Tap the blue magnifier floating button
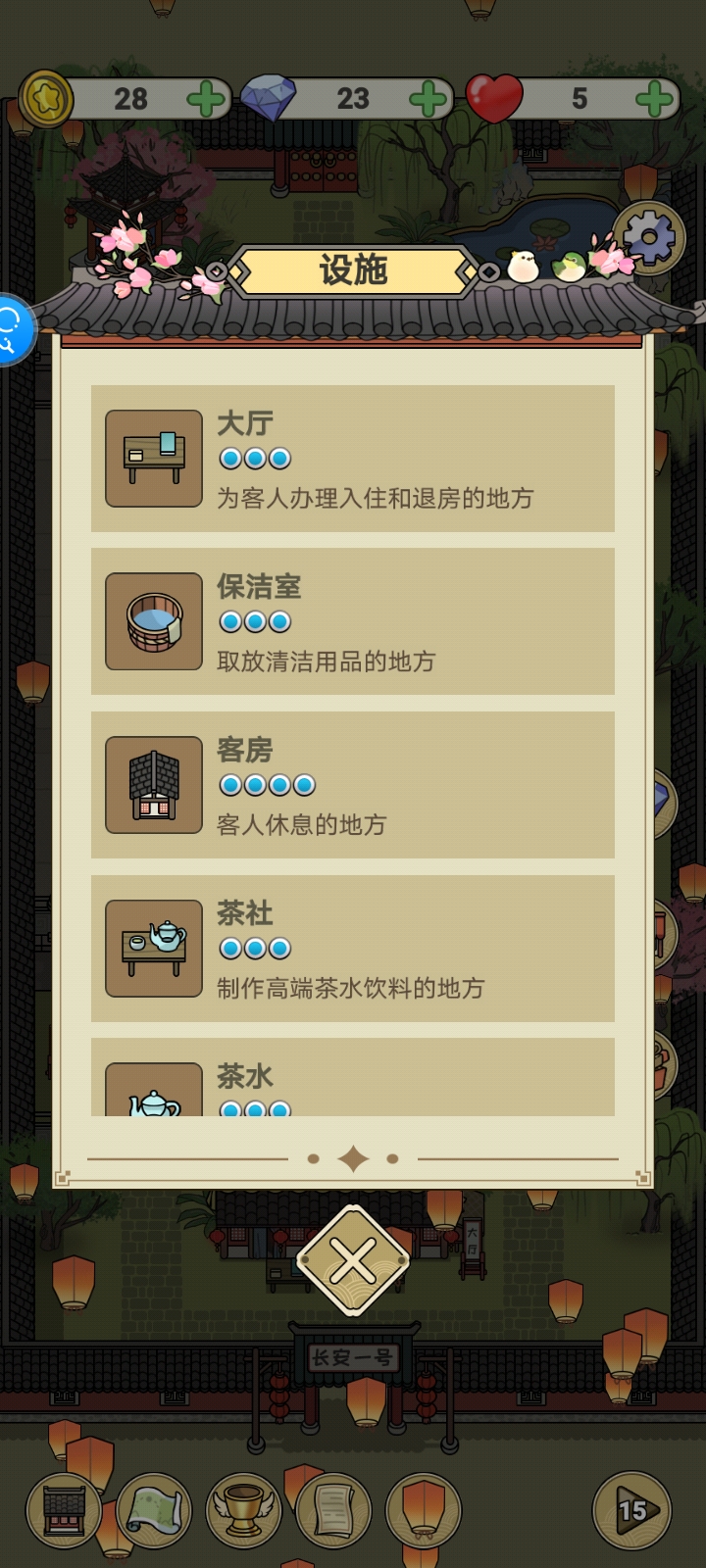The image size is (706, 1568). 12,330
